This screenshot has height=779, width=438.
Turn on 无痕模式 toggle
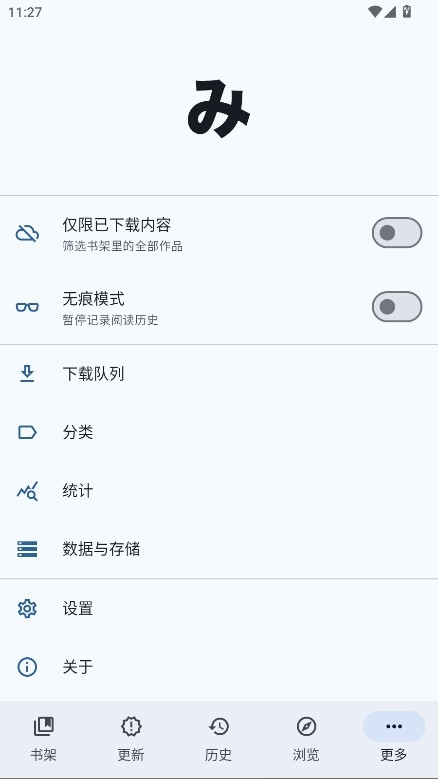coord(397,307)
